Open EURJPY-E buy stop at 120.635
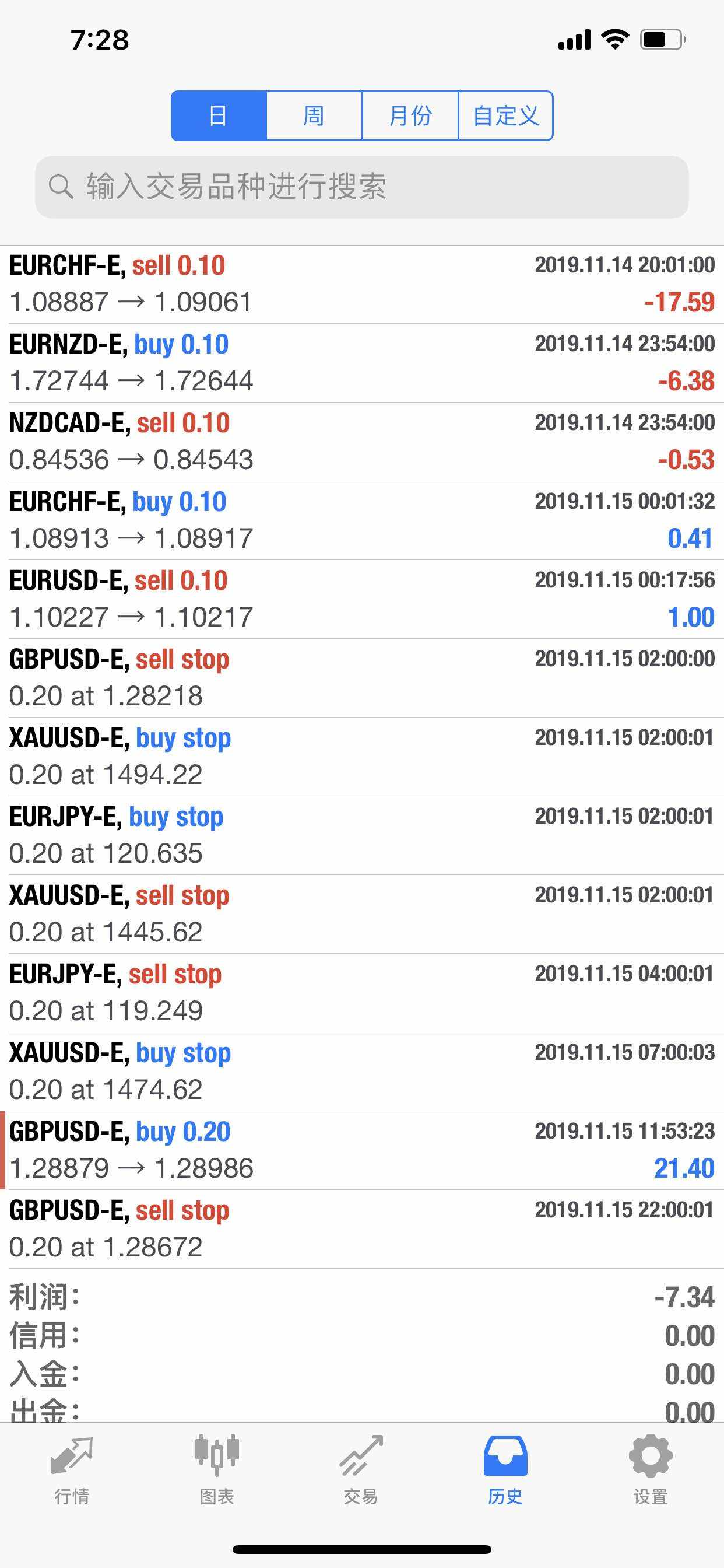 coord(361,835)
